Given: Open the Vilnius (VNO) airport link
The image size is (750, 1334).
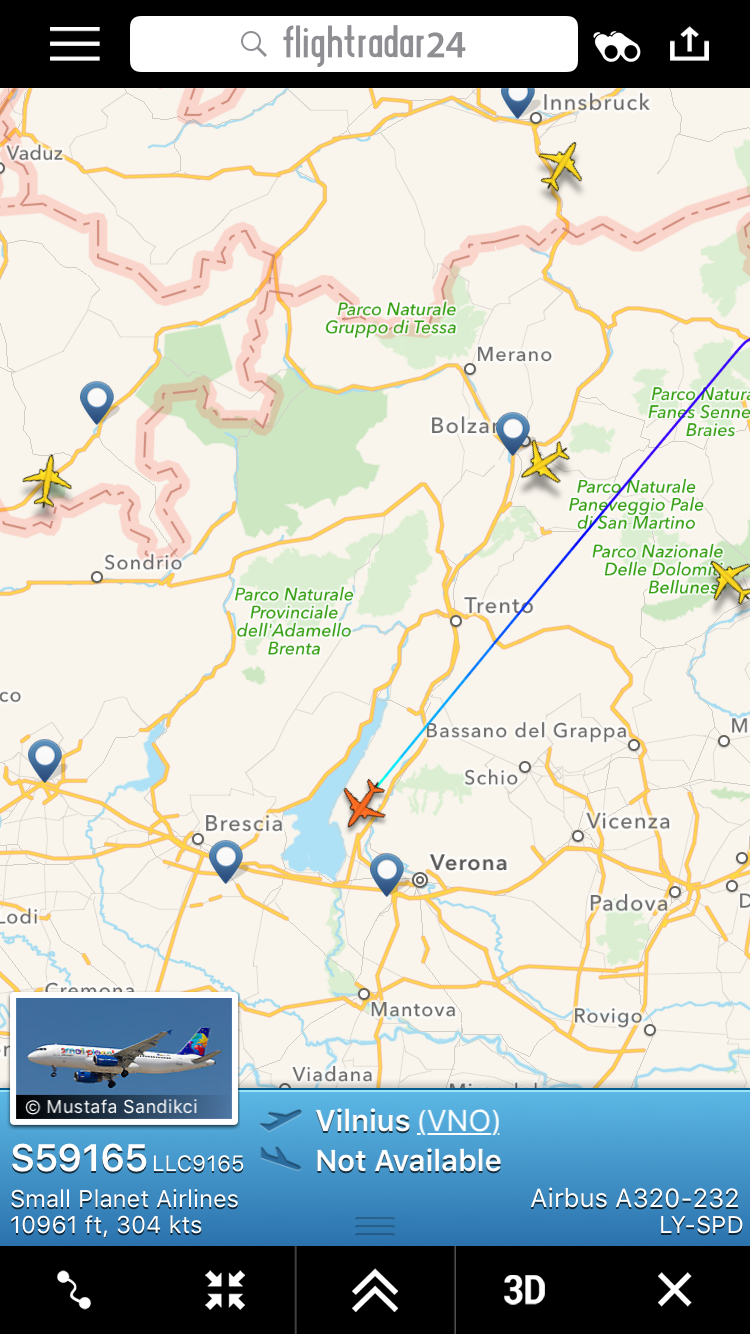Looking at the screenshot, I should click(x=458, y=1121).
